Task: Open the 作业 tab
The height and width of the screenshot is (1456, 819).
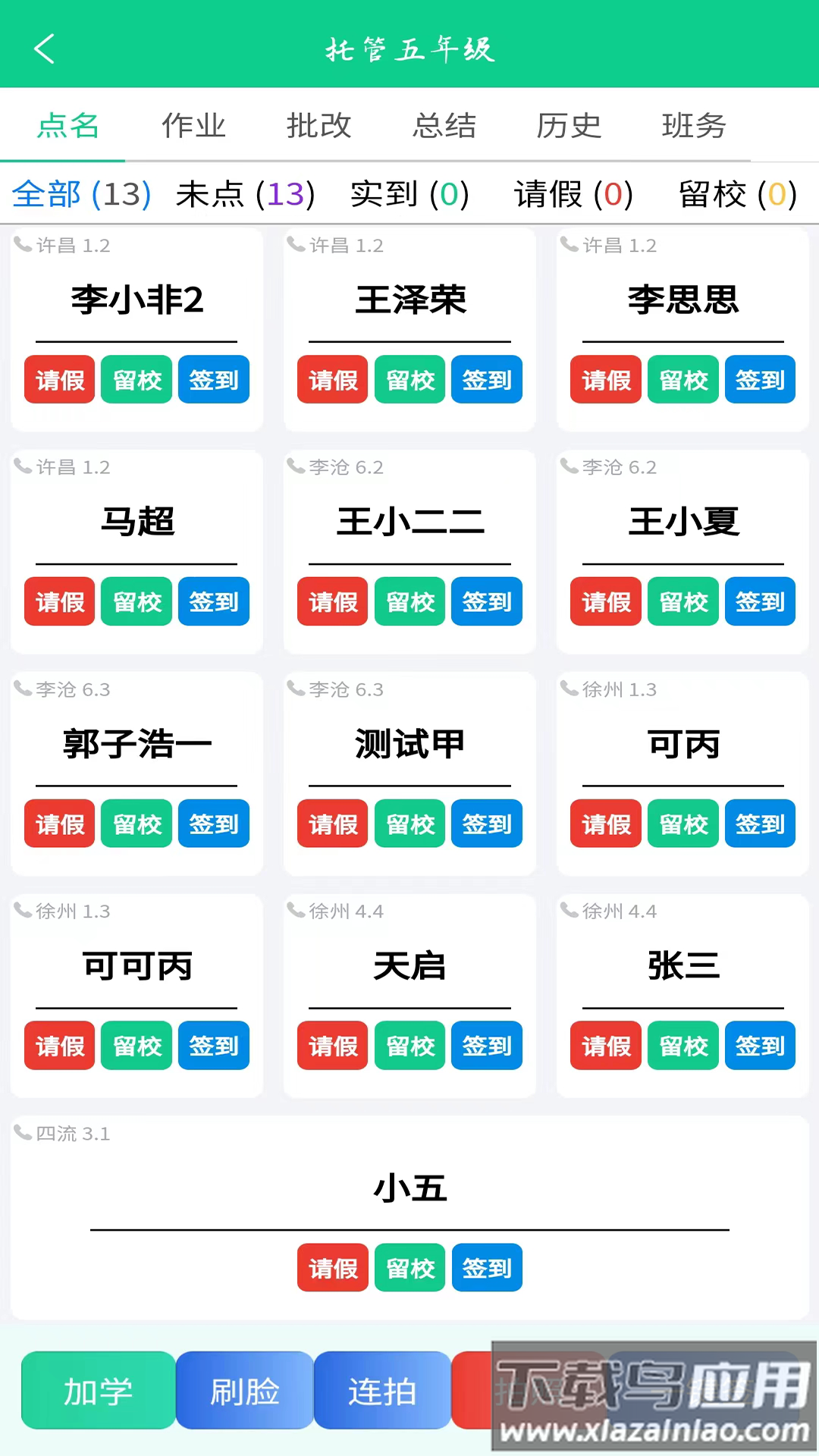Action: coord(192,126)
